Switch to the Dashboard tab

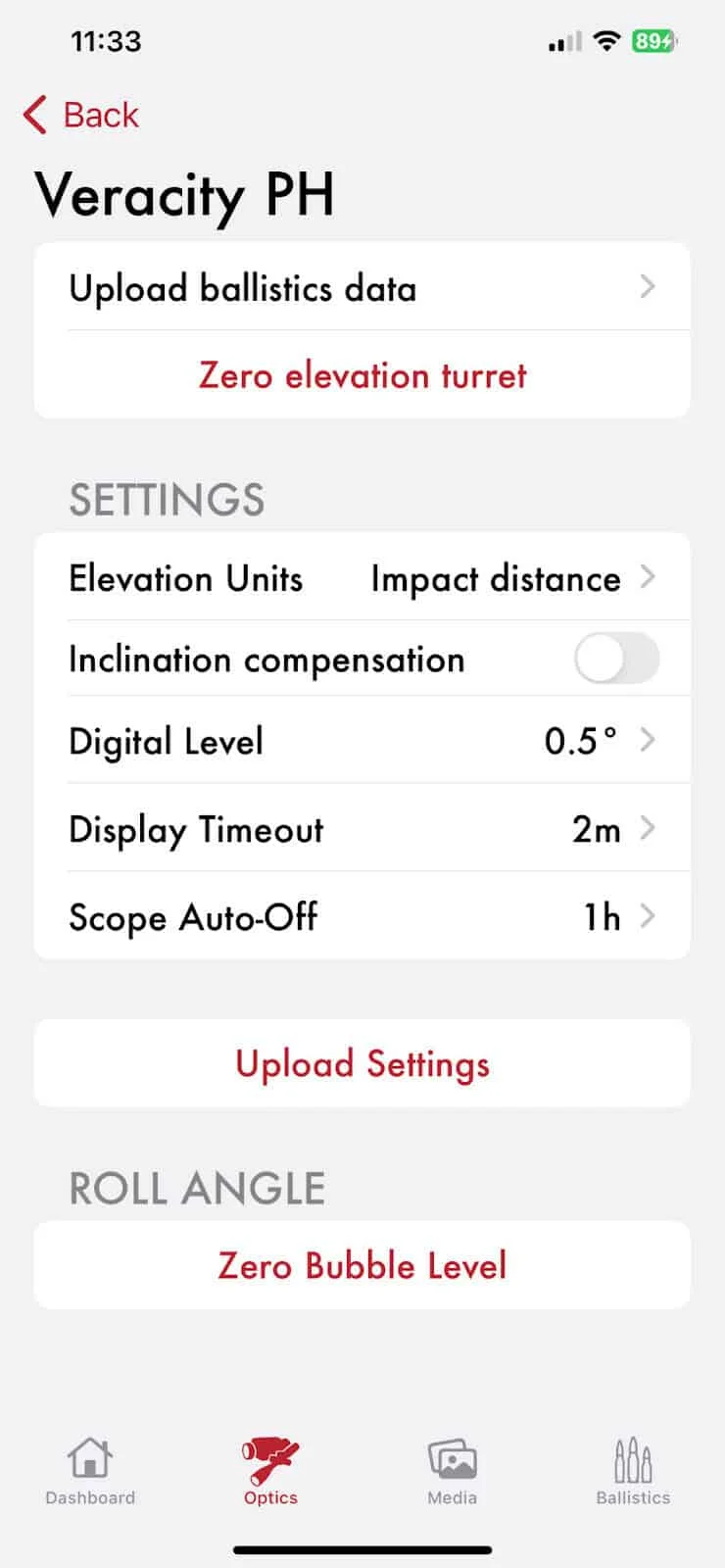(x=90, y=1471)
